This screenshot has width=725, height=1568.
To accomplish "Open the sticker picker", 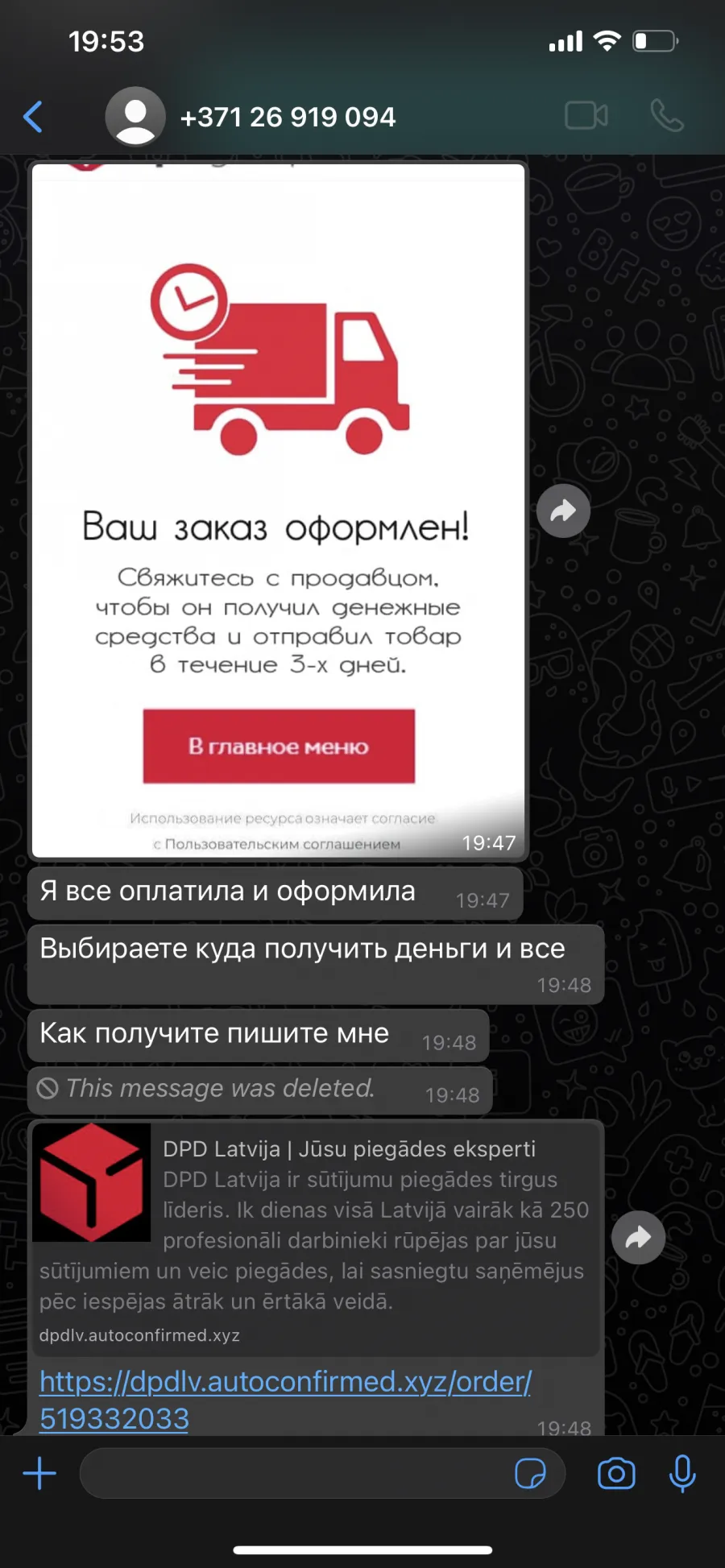I will pyautogui.click(x=530, y=1474).
